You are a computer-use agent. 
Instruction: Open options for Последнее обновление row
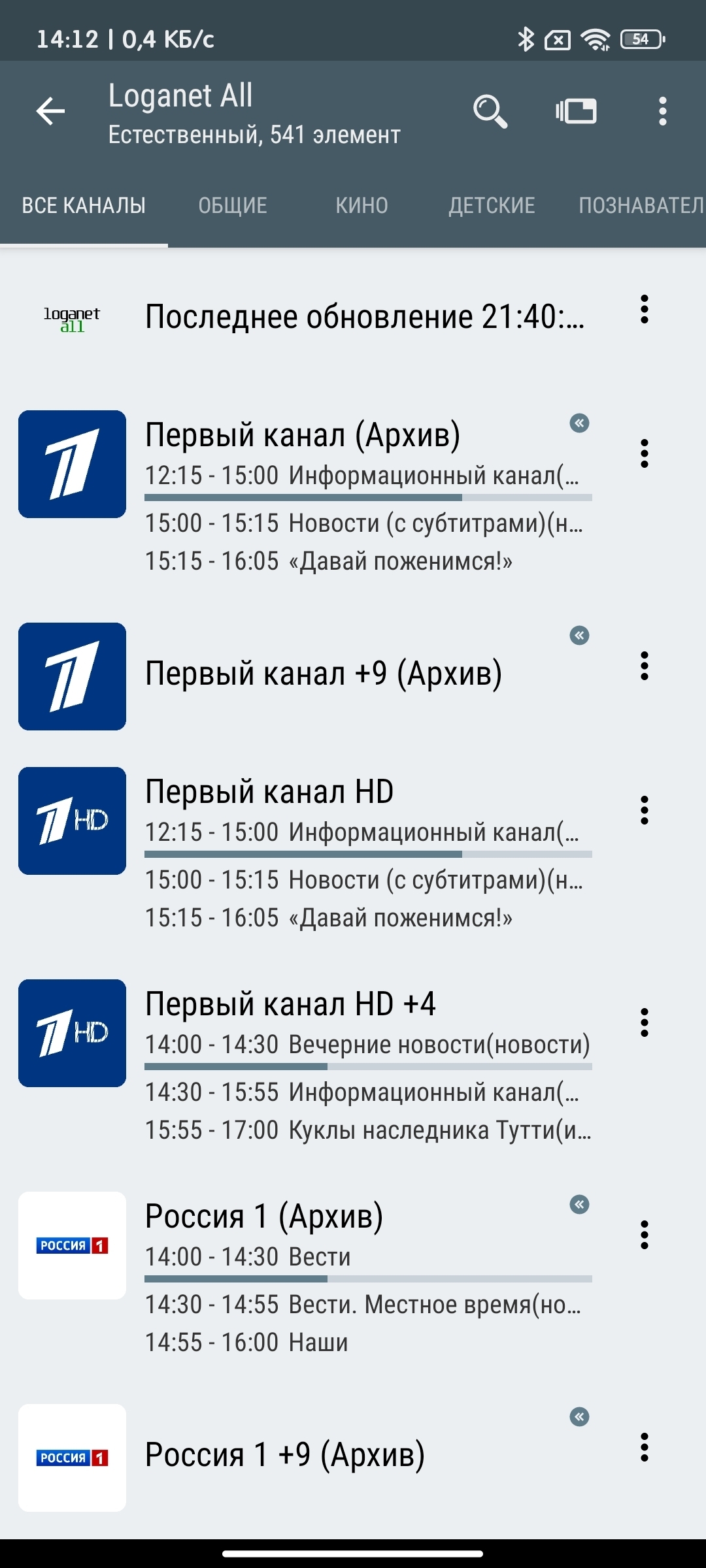[x=645, y=309]
